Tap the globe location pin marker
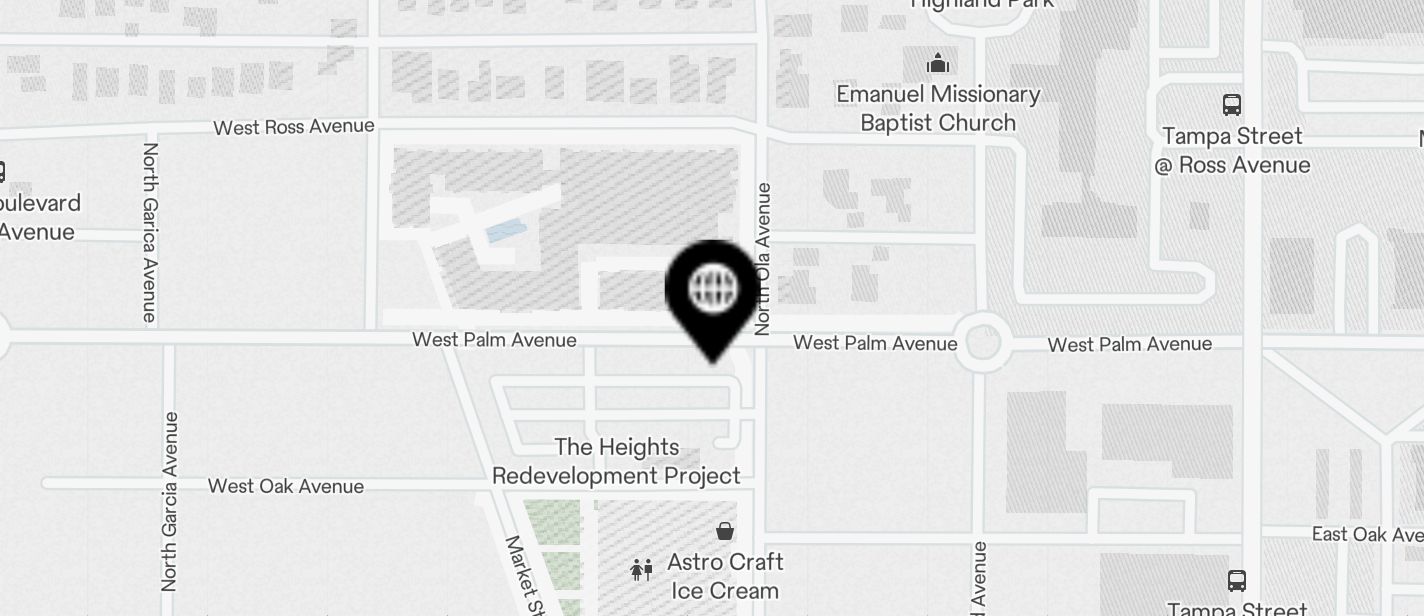Image resolution: width=1424 pixels, height=616 pixels. [x=713, y=290]
